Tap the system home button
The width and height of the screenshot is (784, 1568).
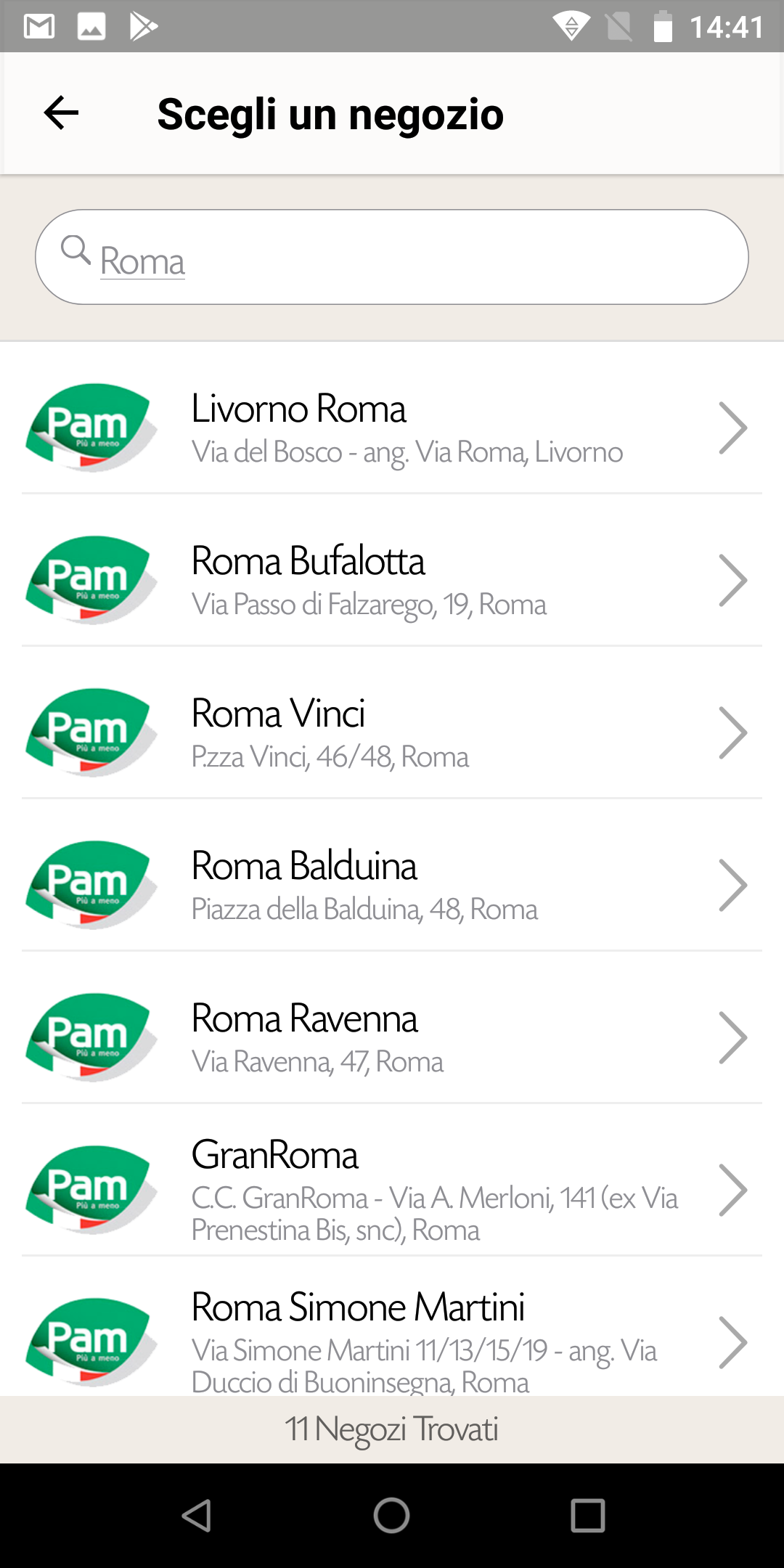coord(392,1516)
